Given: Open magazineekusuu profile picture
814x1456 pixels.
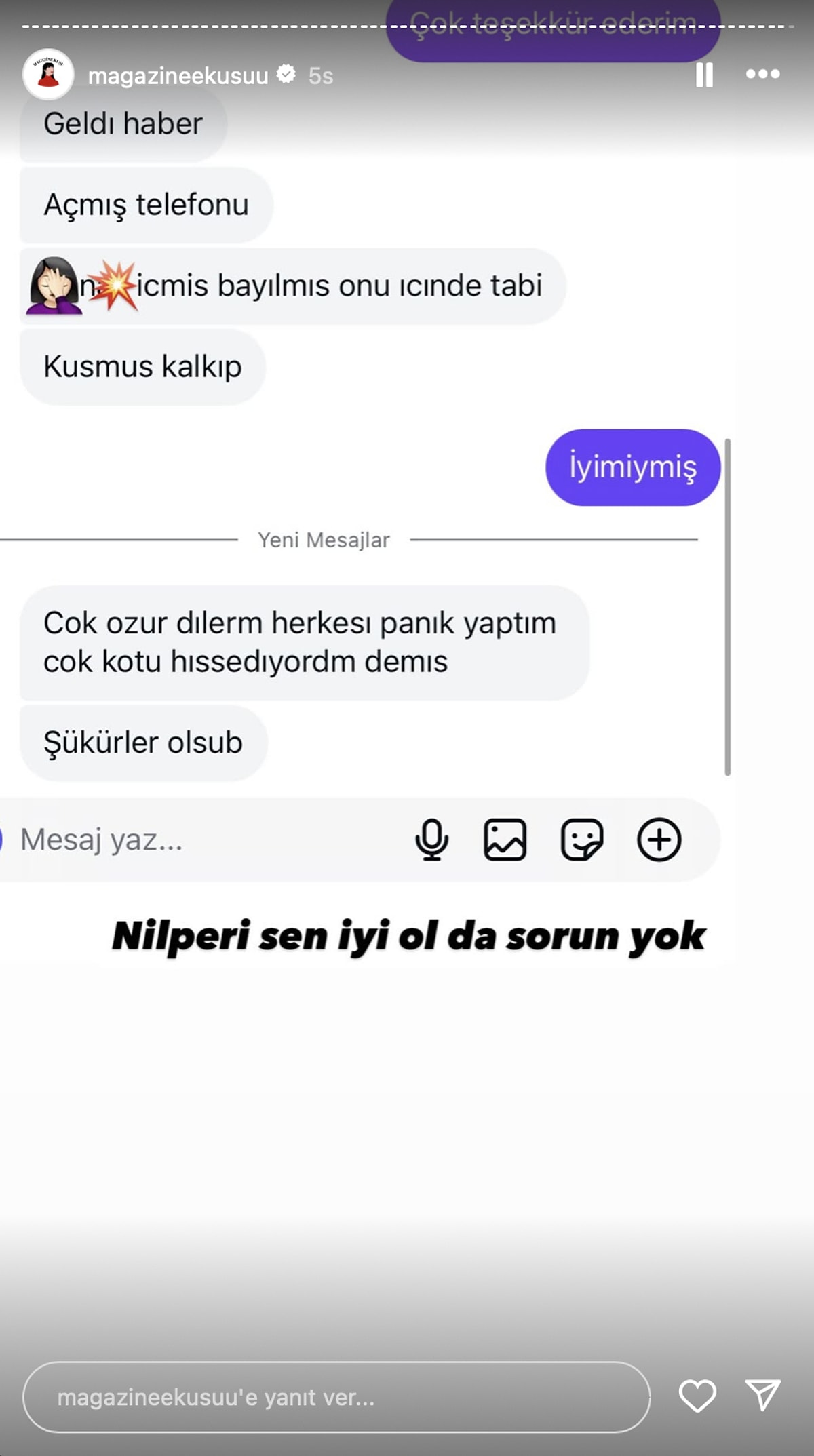Looking at the screenshot, I should (48, 75).
